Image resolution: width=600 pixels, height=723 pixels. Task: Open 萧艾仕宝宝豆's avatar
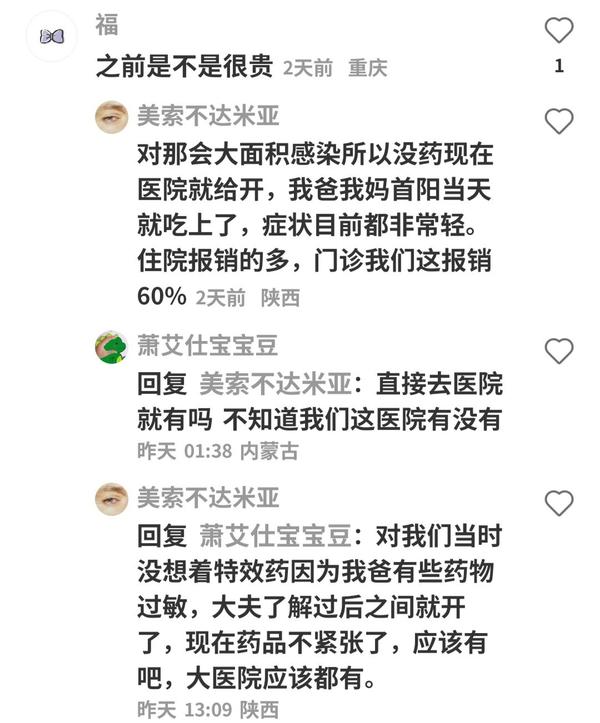(111, 348)
